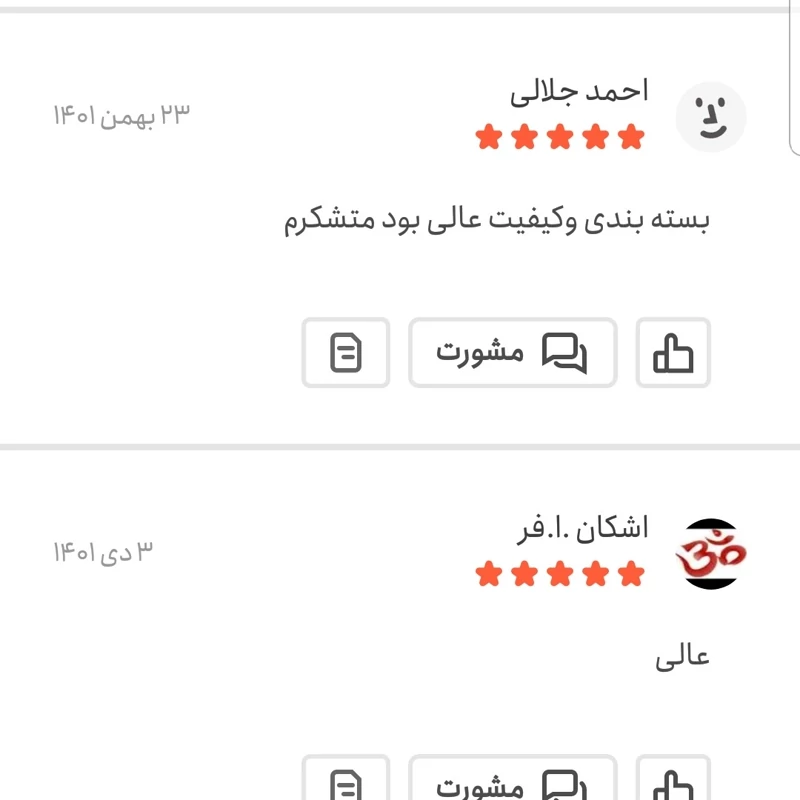Open احمد جلالی's profile avatar
Screen dimensions: 800x800
(x=711, y=117)
